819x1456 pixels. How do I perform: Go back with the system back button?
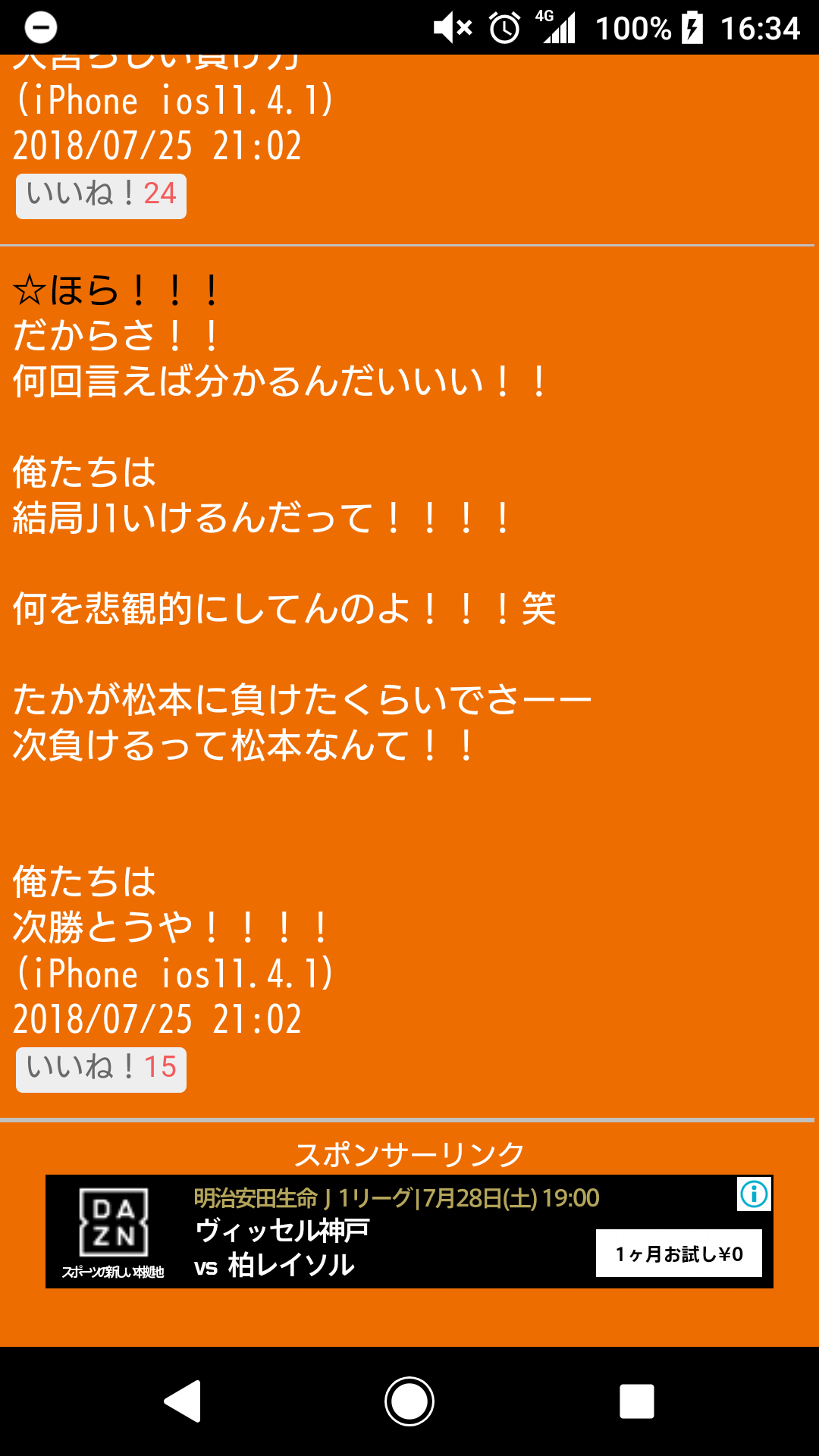coord(182,1401)
